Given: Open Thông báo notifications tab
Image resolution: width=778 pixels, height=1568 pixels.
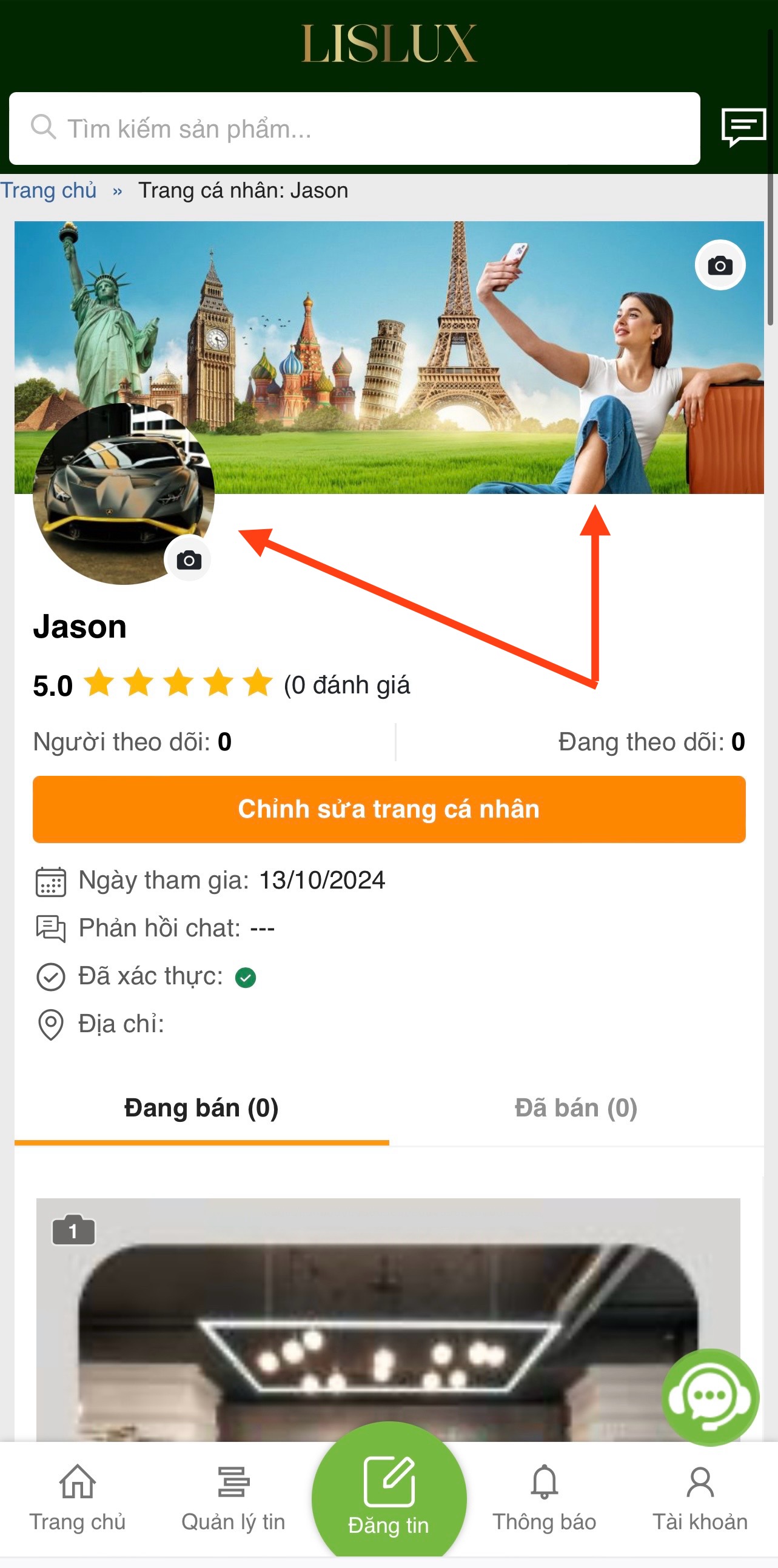Looking at the screenshot, I should (544, 1498).
